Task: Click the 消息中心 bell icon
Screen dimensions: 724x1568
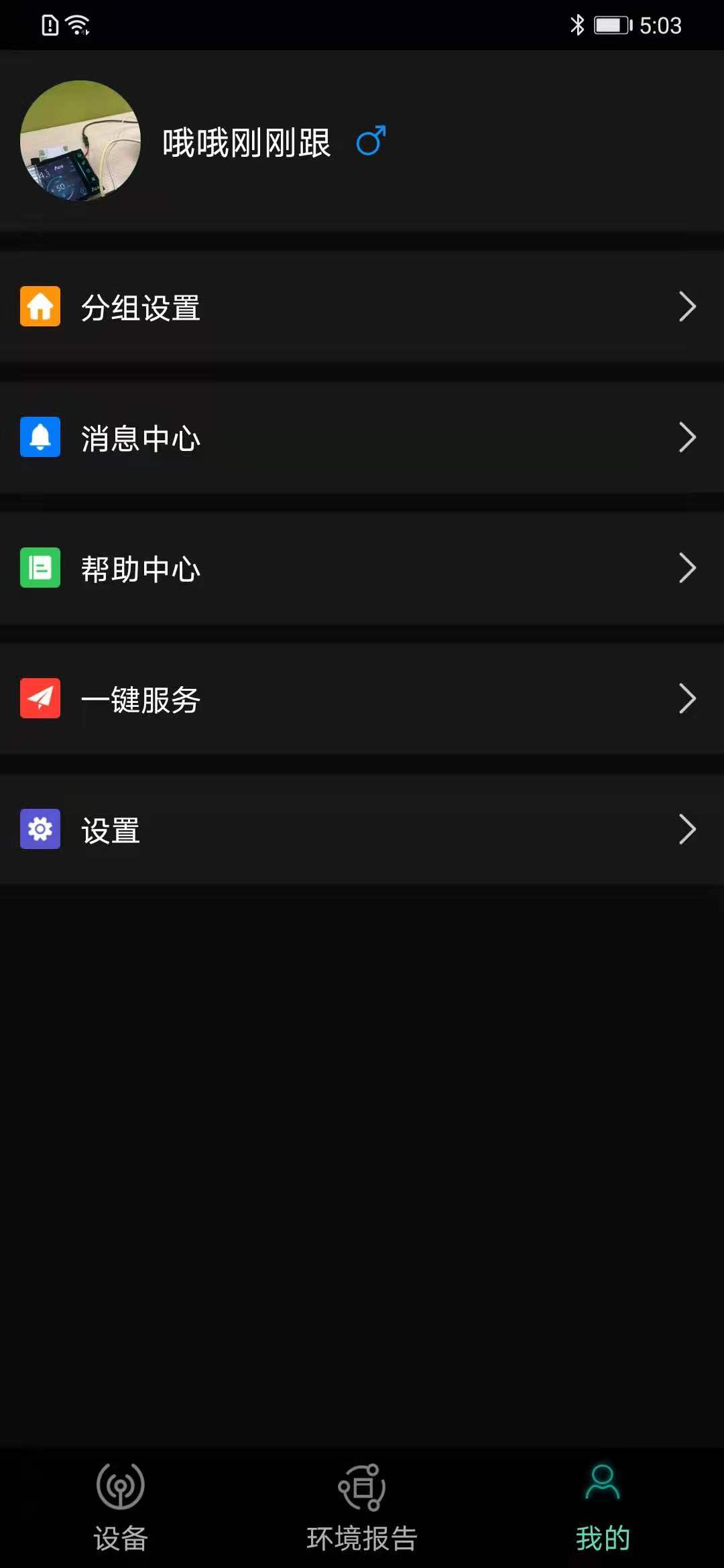Action: click(x=40, y=437)
